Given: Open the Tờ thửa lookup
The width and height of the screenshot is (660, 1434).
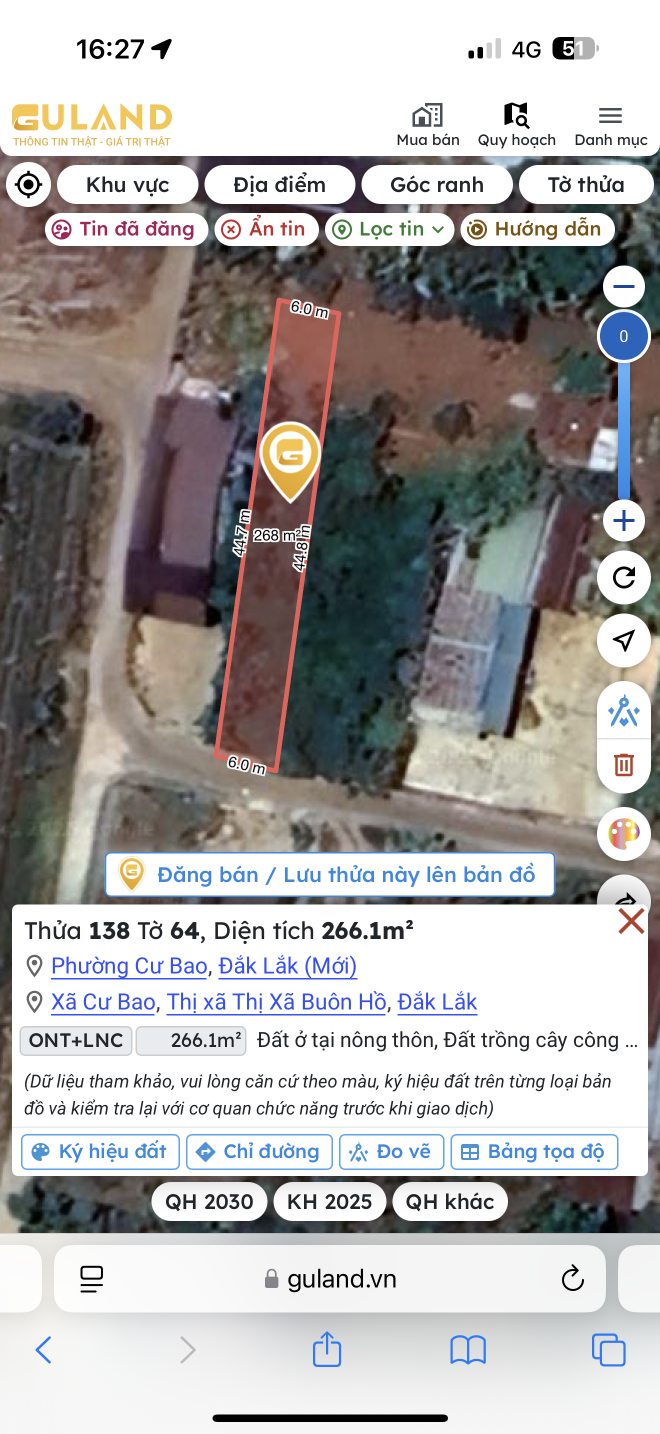Looking at the screenshot, I should pos(585,185).
